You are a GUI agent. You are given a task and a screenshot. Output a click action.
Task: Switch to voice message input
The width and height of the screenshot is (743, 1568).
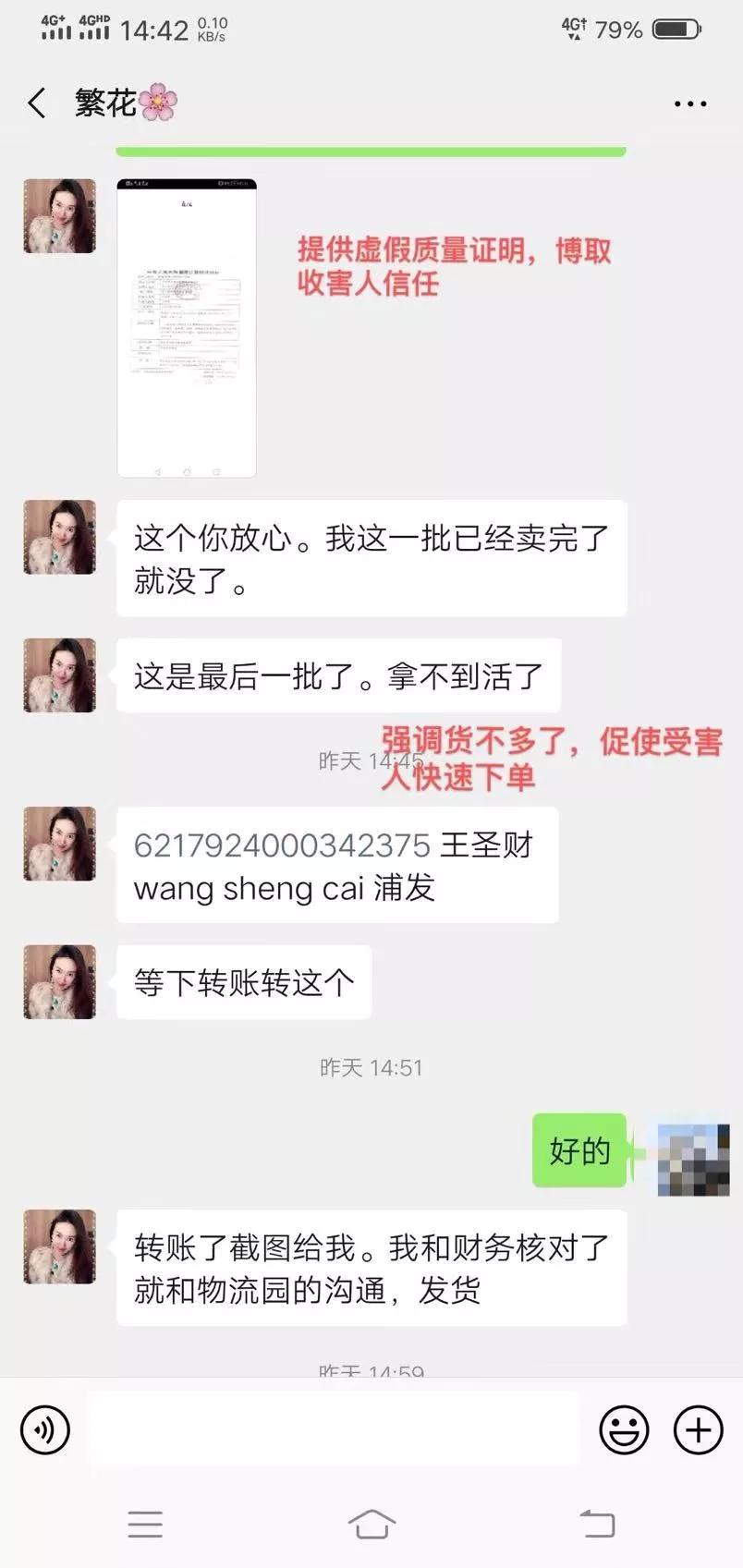[45, 1429]
